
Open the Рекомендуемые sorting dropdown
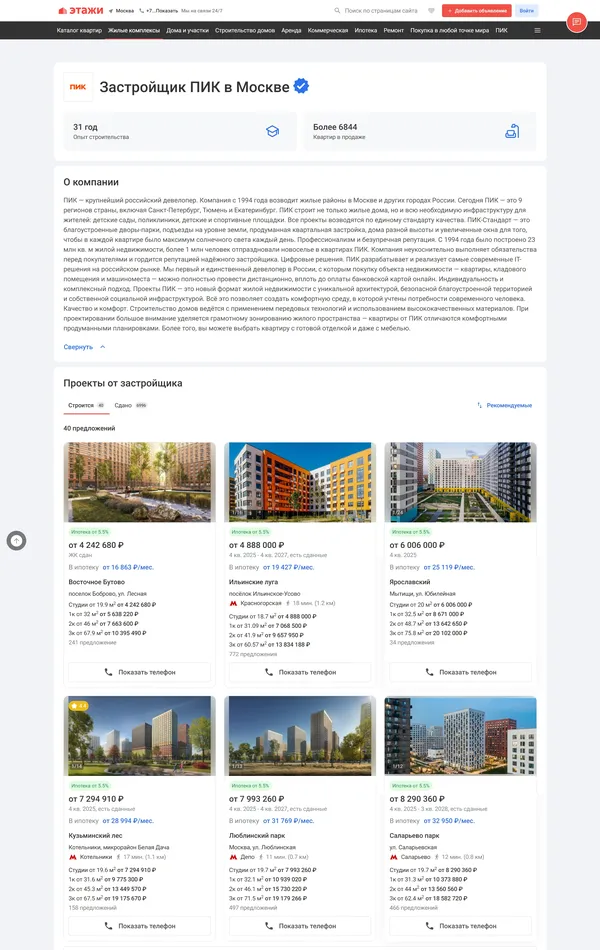pos(508,405)
